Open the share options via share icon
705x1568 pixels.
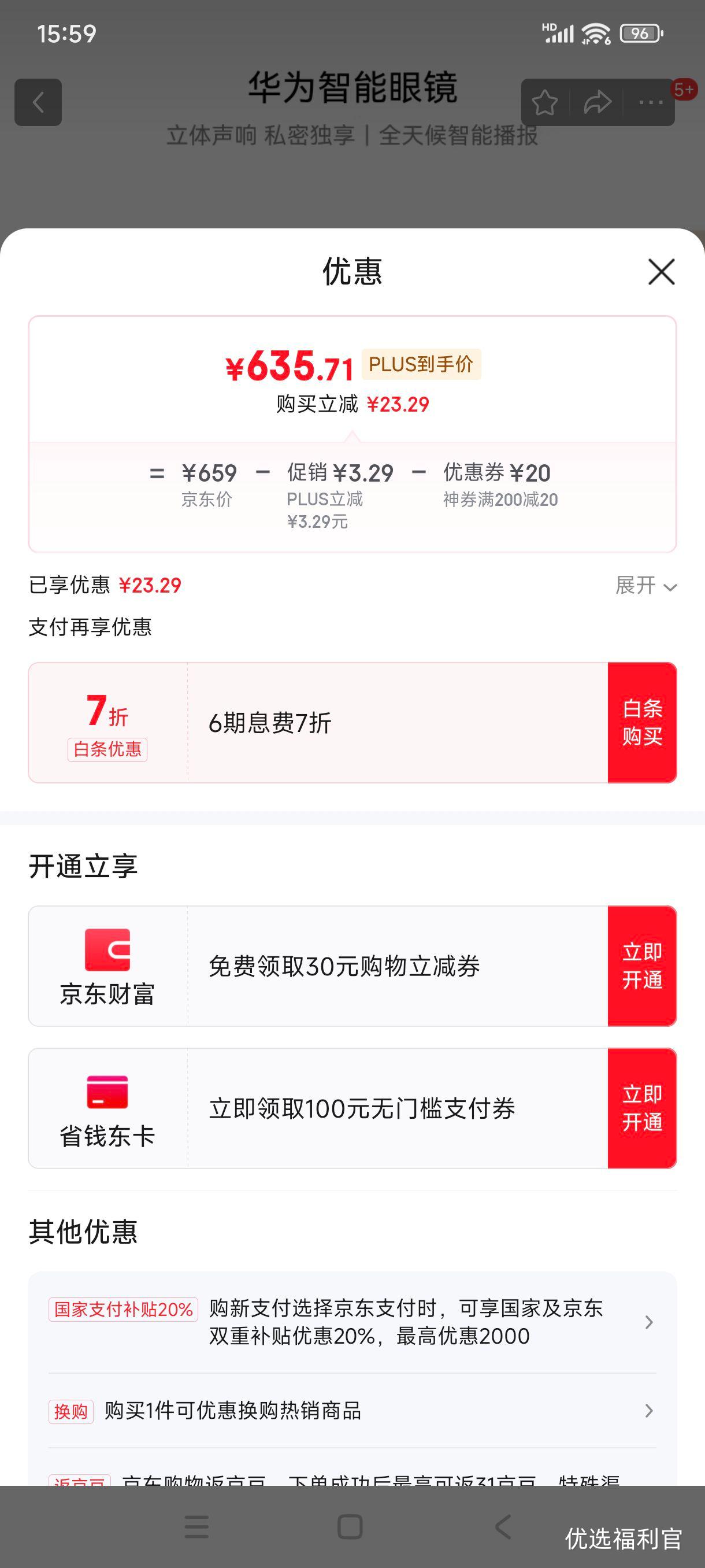click(598, 102)
